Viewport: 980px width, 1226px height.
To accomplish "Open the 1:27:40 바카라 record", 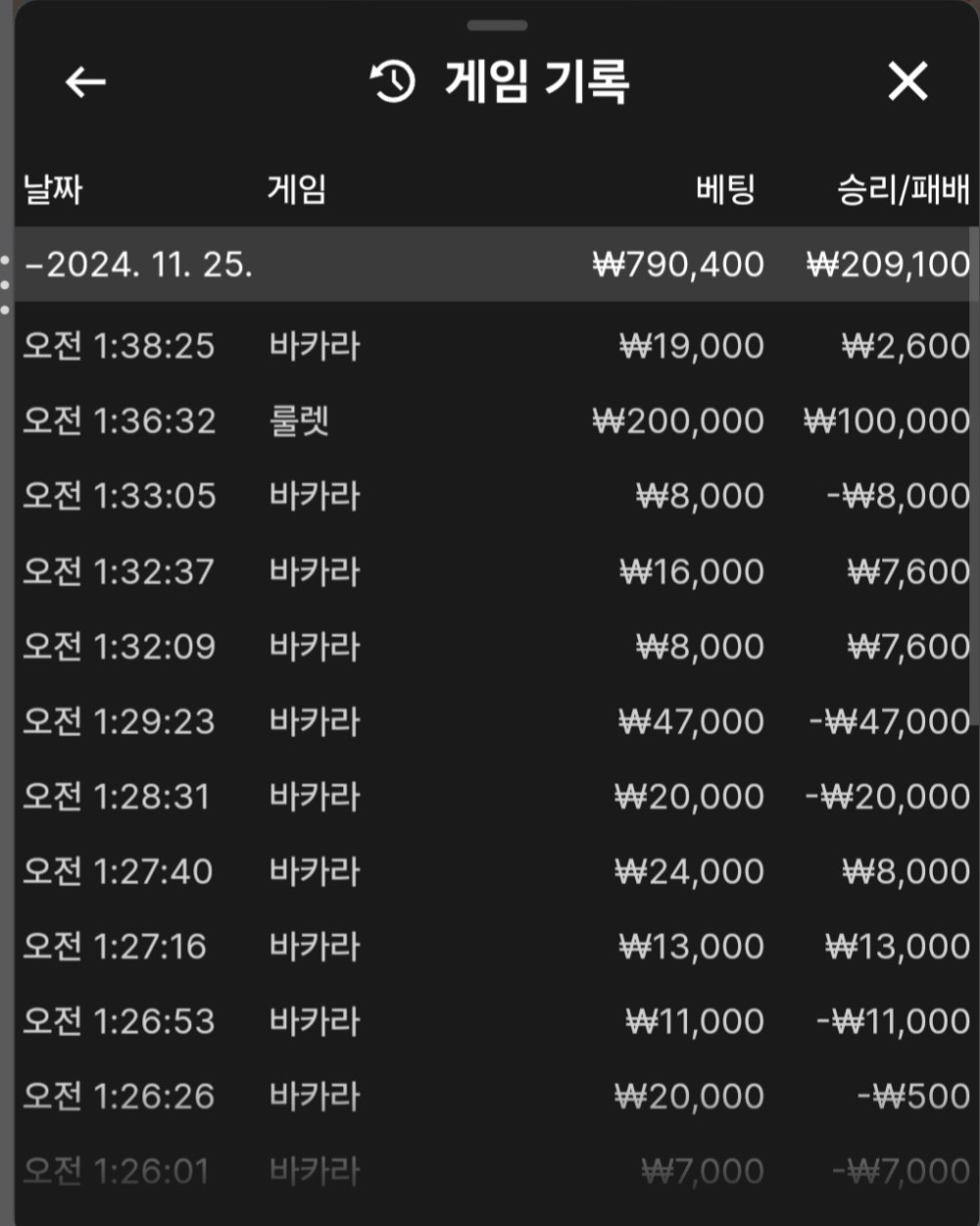I will pyautogui.click(x=490, y=871).
